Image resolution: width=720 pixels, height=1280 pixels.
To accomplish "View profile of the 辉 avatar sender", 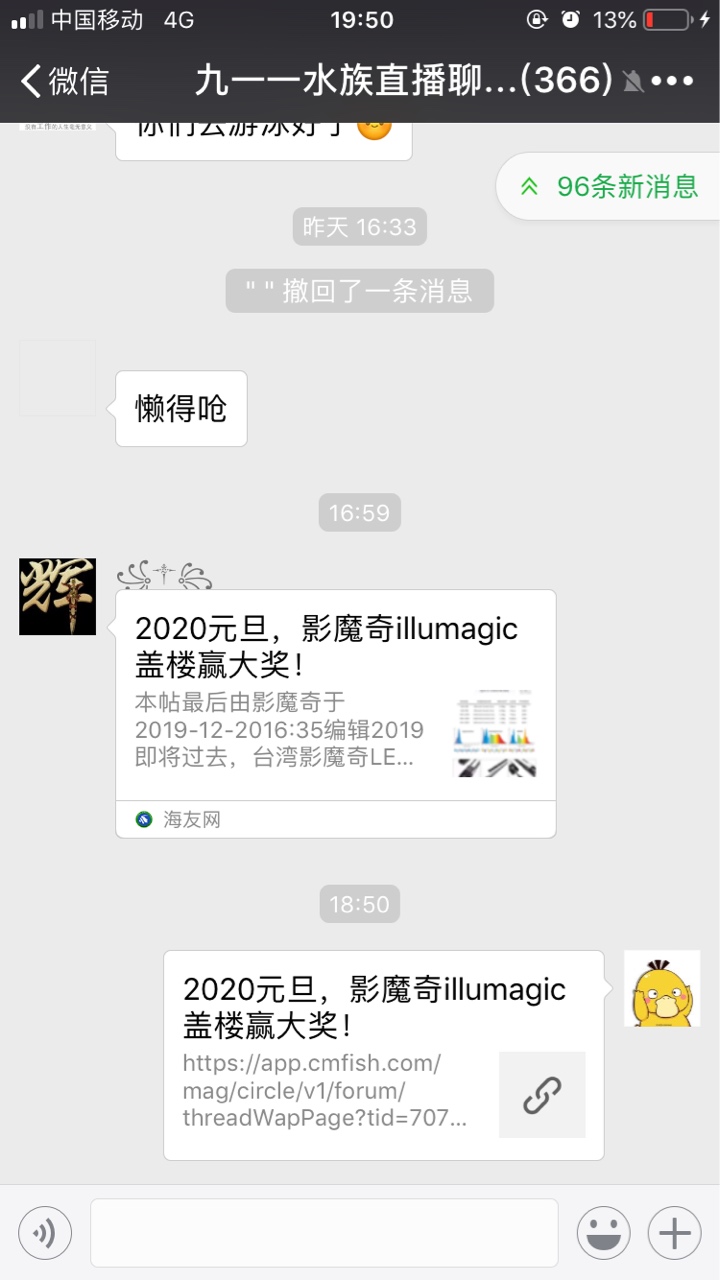I will (58, 597).
